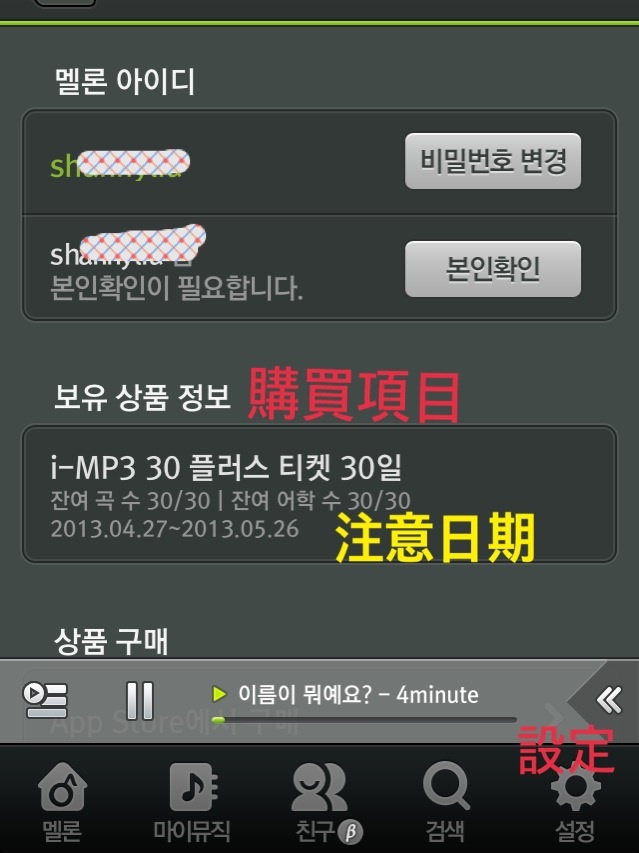Screen dimensions: 639x853
Task: Collapse the mini player with double arrow
Action: (x=608, y=699)
